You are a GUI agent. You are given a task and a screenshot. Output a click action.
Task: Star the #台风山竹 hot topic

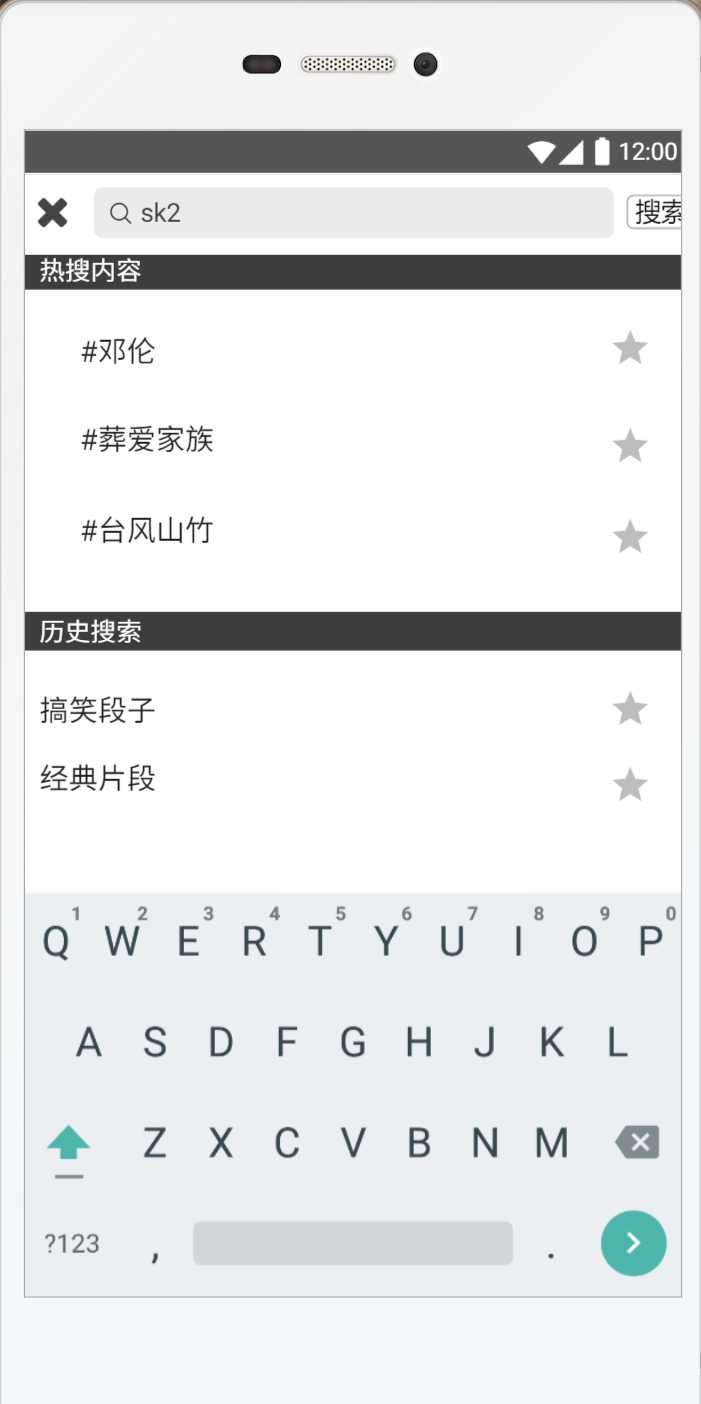pyautogui.click(x=630, y=537)
